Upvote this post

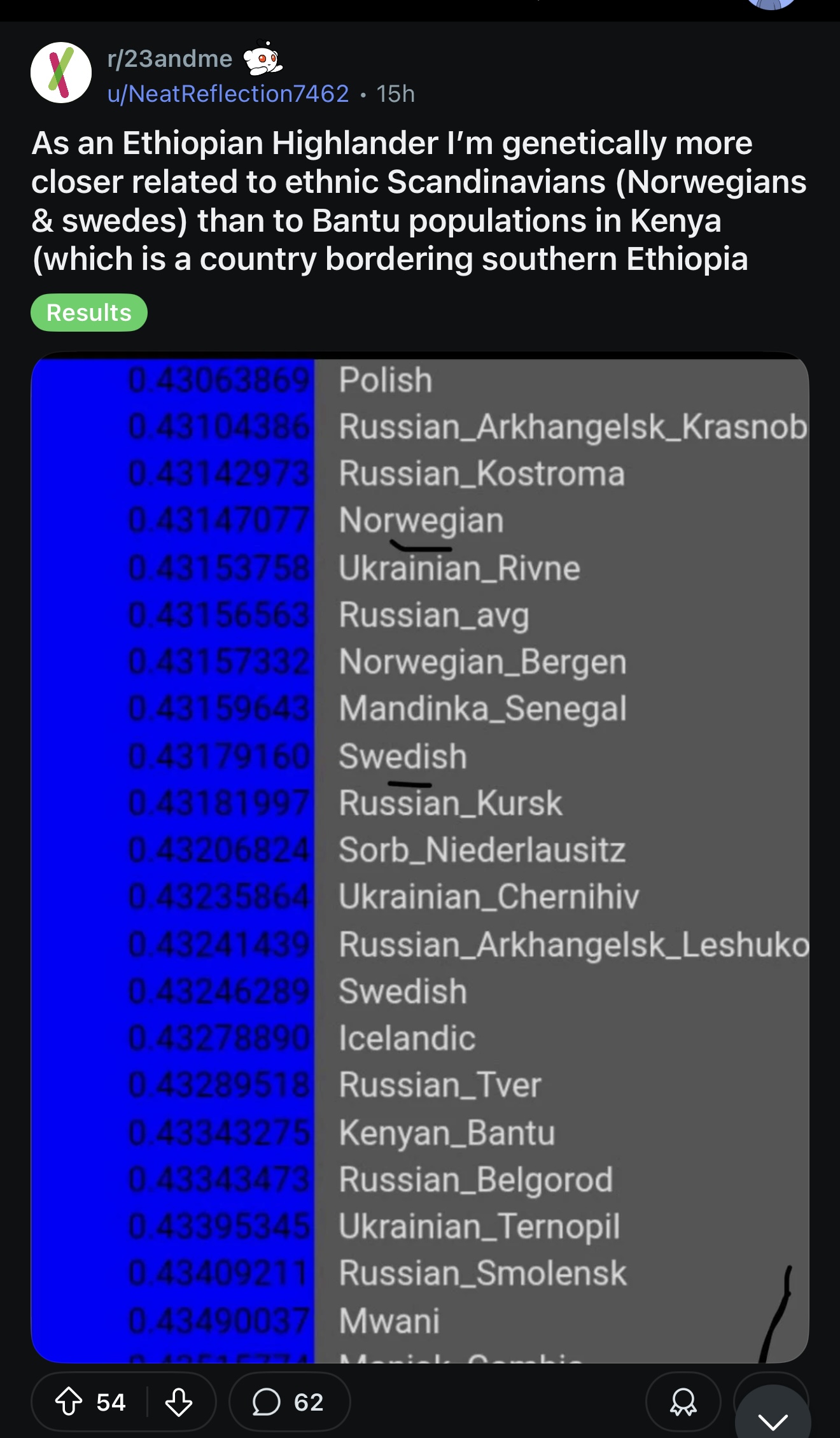click(x=69, y=1402)
